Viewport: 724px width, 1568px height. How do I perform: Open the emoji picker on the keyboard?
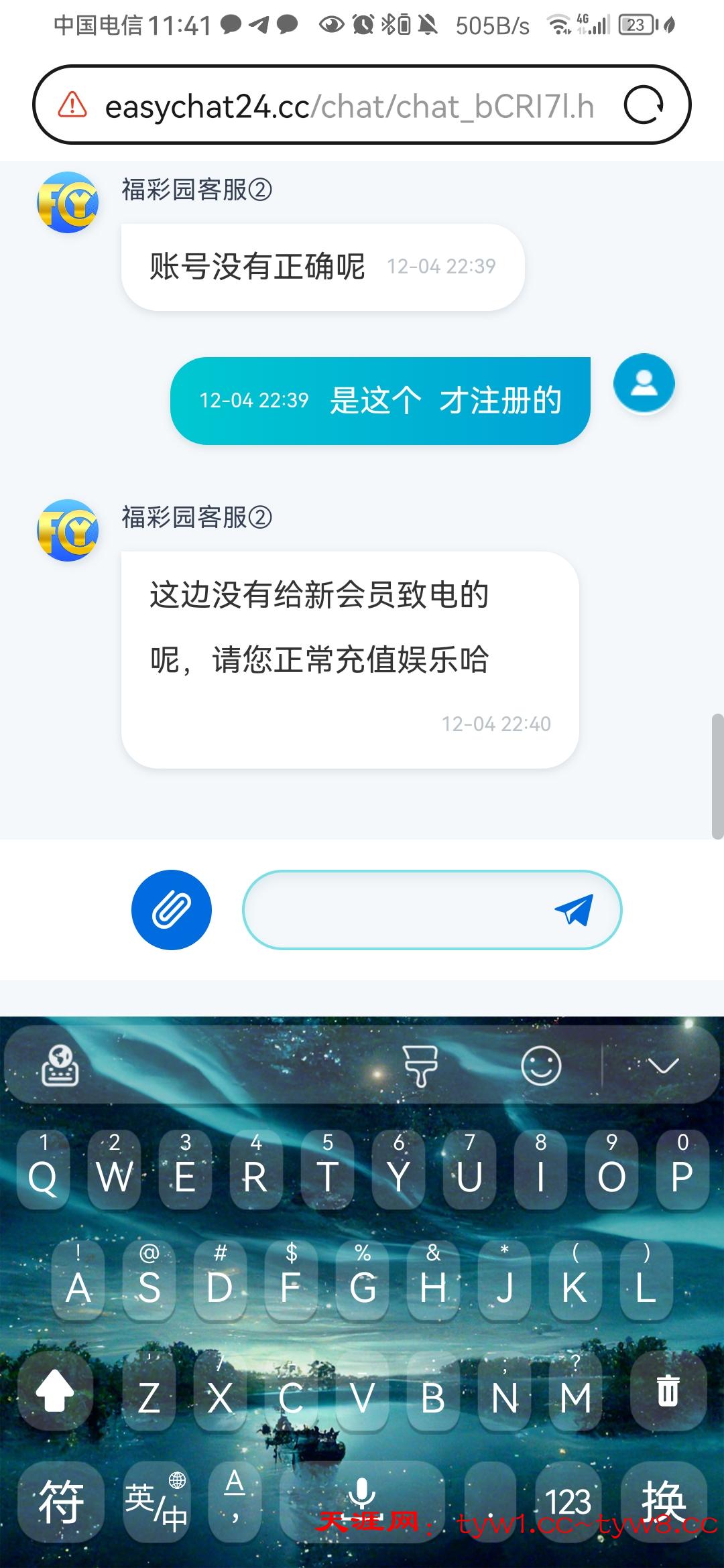(x=541, y=1065)
